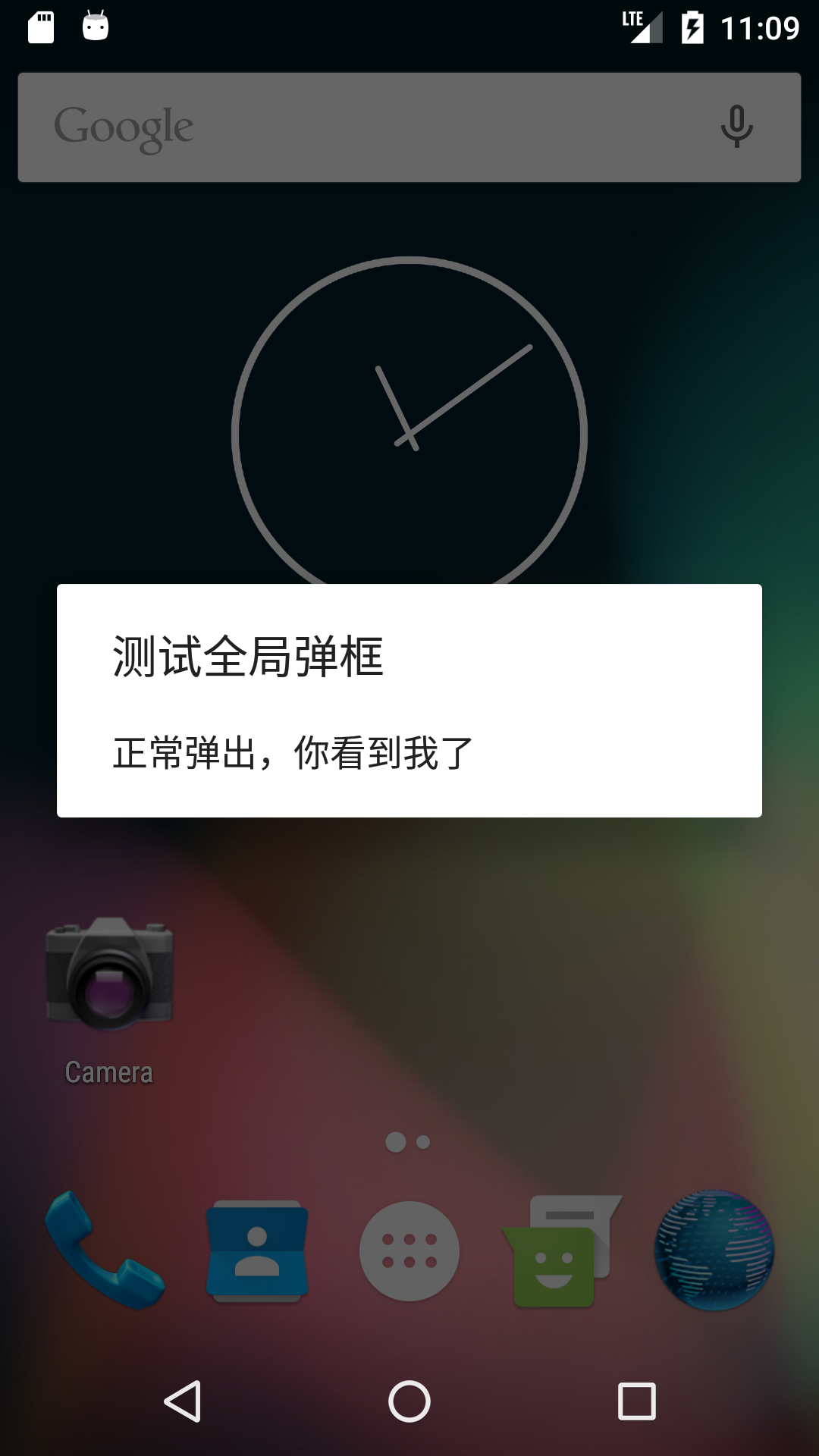The width and height of the screenshot is (819, 1456).
Task: Go back with the navigation back button
Action: coord(183,1401)
